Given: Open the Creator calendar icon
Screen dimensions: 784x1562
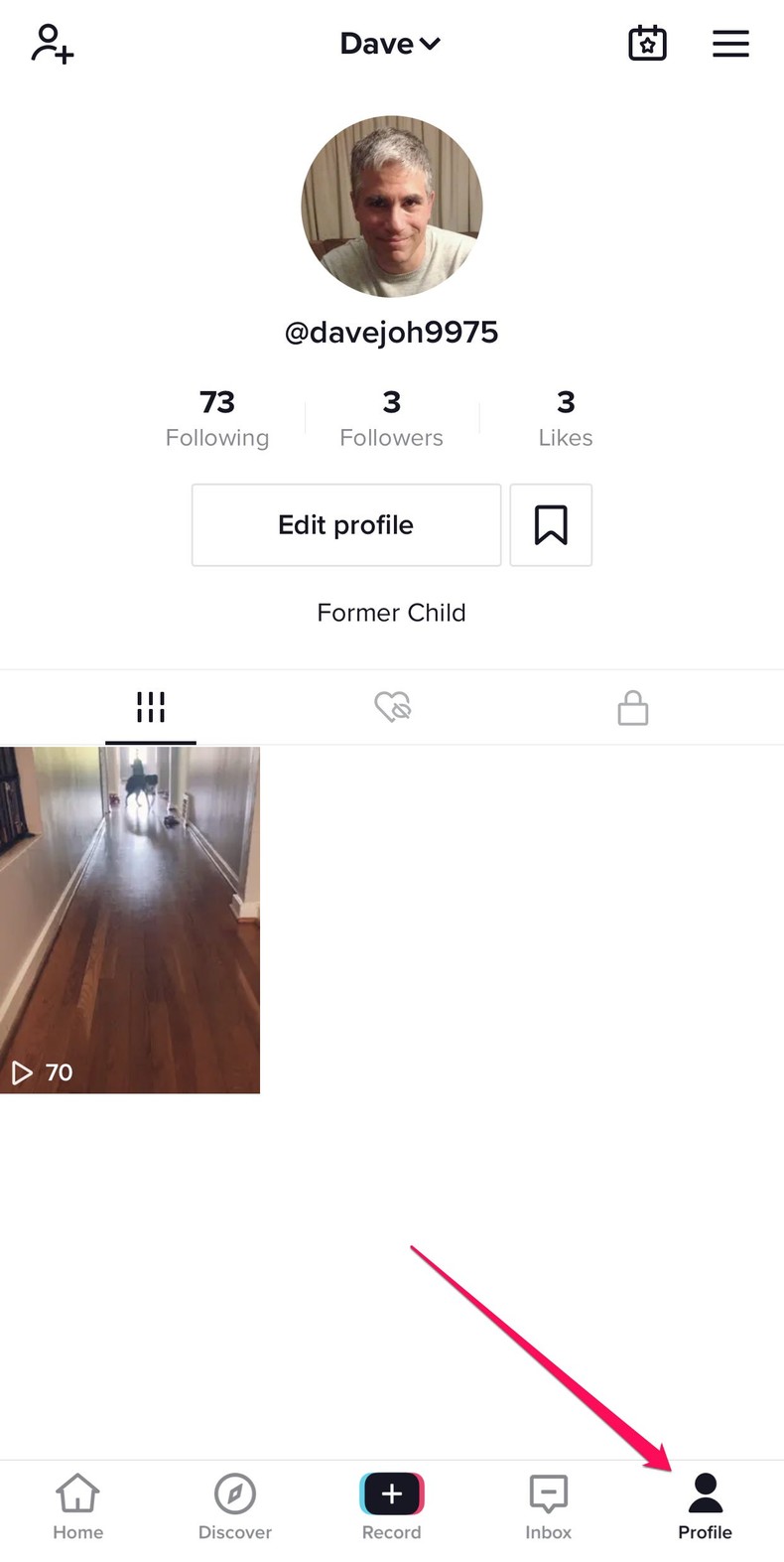Looking at the screenshot, I should 647,43.
